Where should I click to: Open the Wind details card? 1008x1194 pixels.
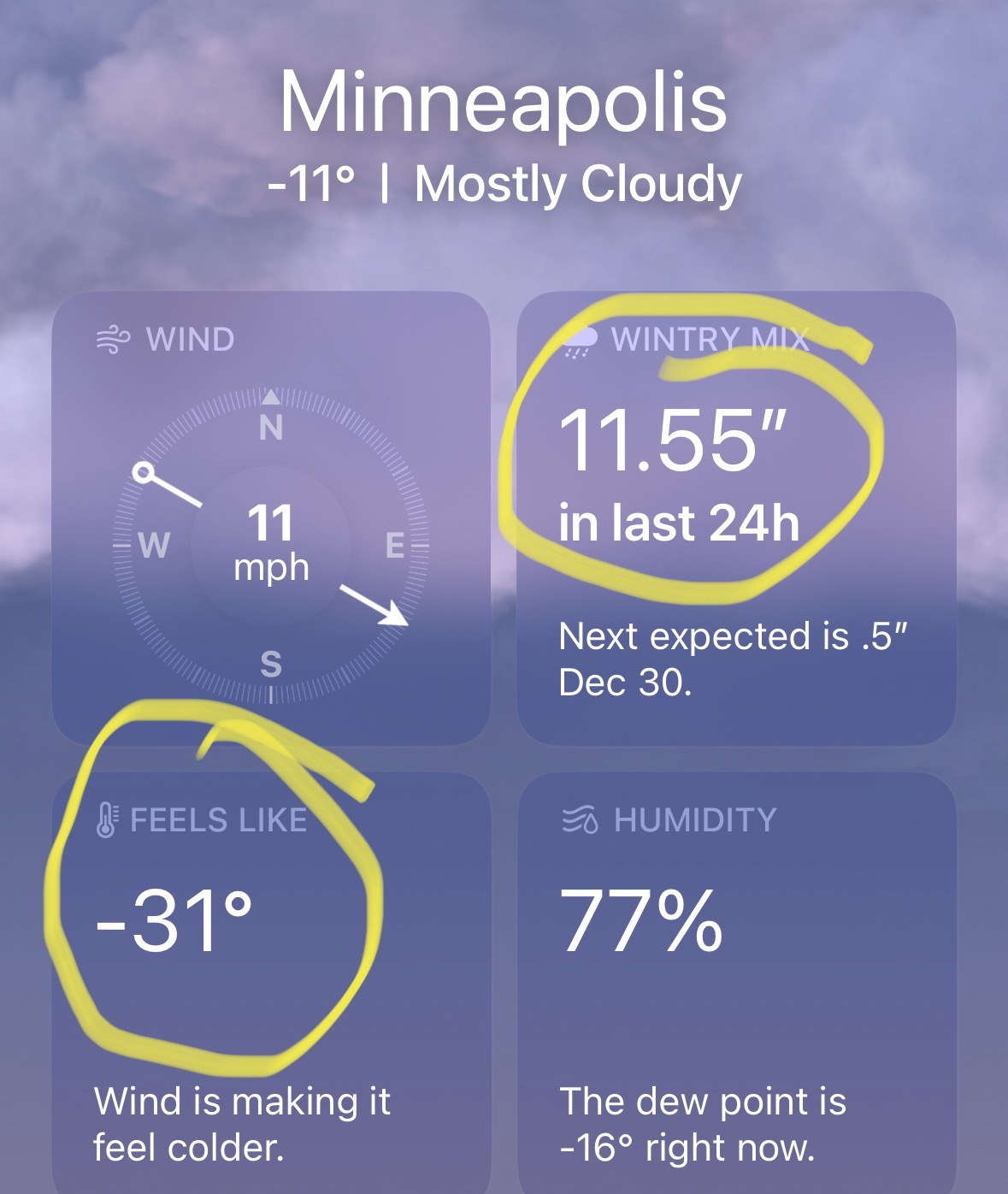coord(270,518)
